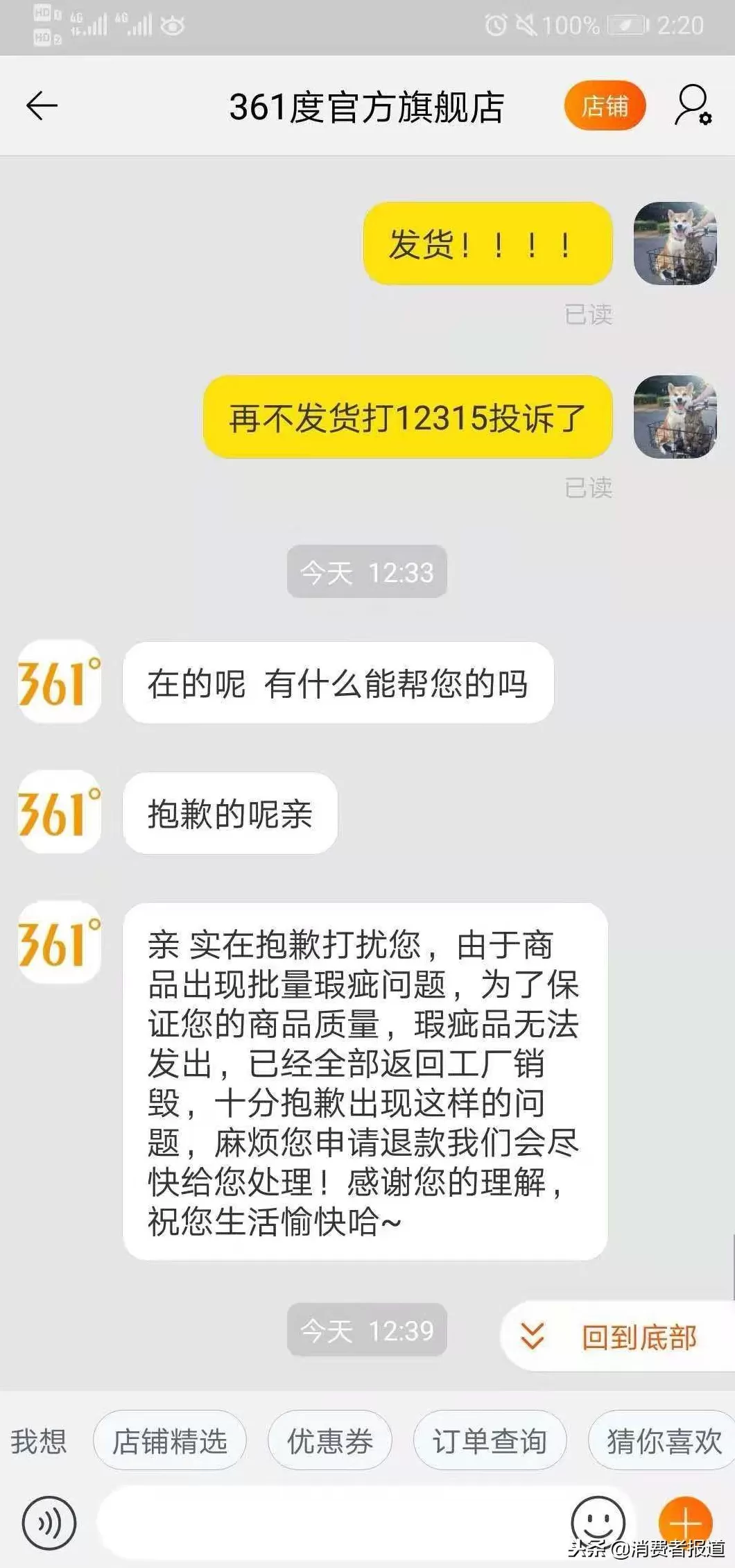Select the 店铺精选 chip
The height and width of the screenshot is (1568, 735).
(170, 1441)
